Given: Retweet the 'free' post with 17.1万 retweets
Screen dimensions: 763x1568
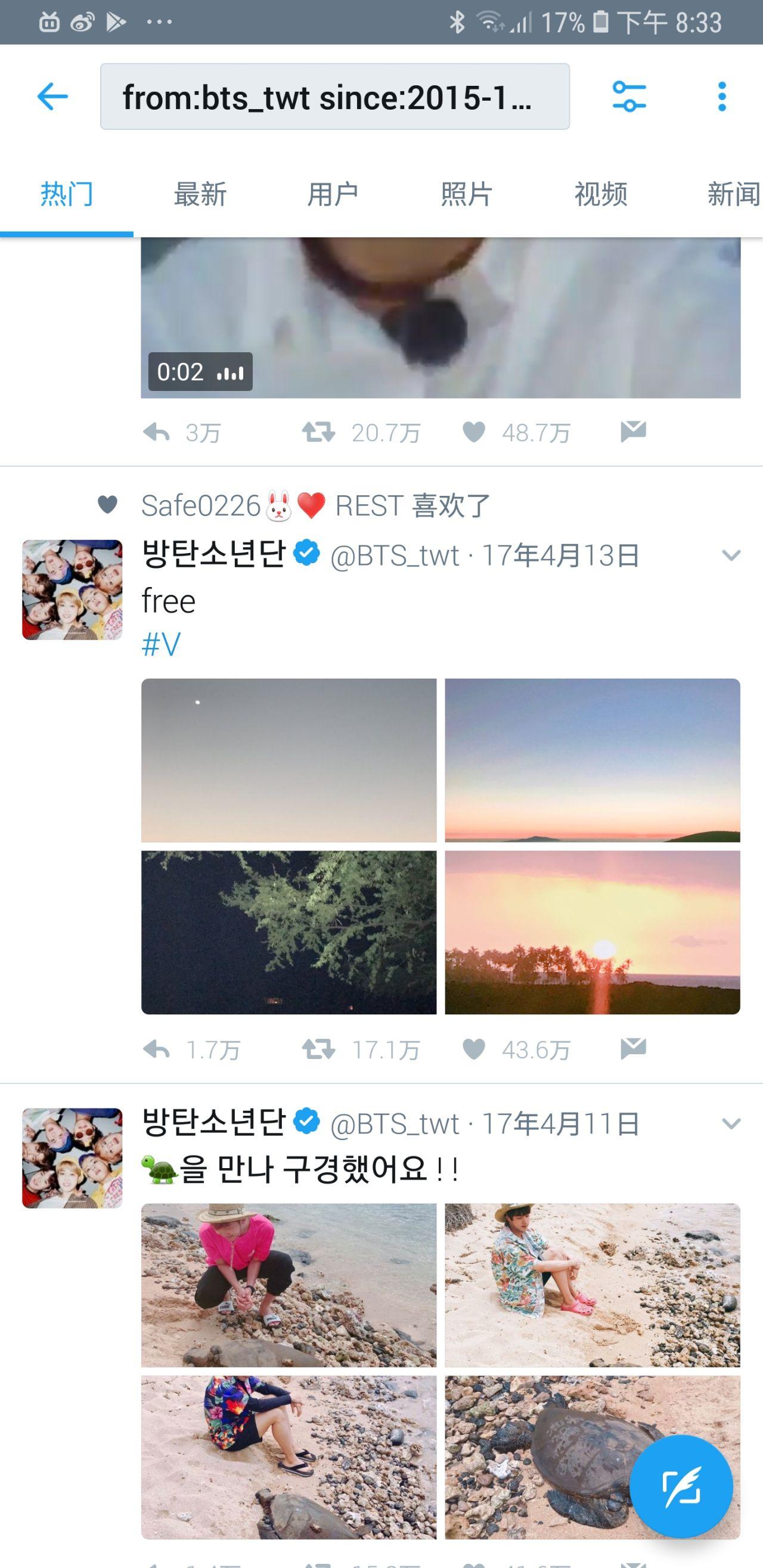Looking at the screenshot, I should 318,1050.
